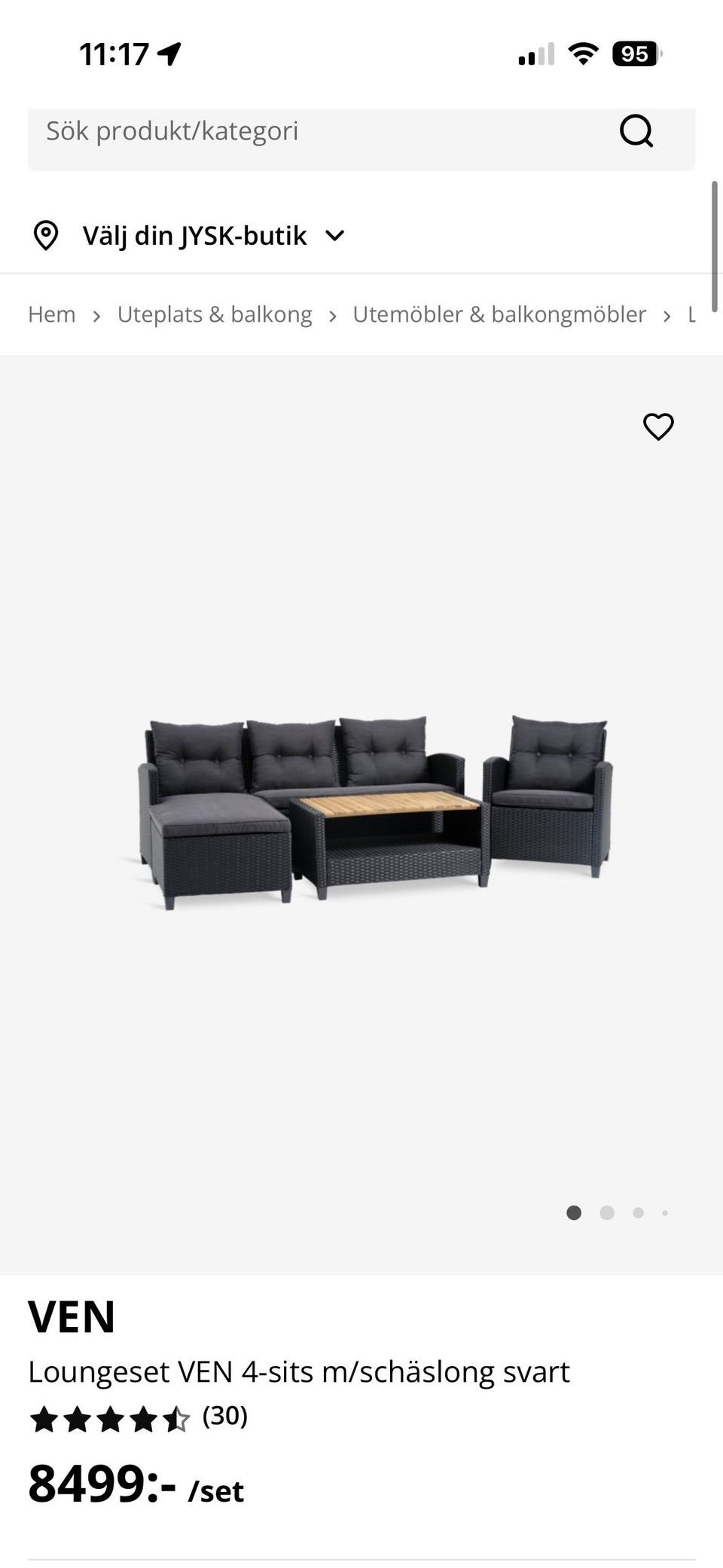Expand the Välj din JYSK-butik store picker
Screen dimensions: 723x1568
(190, 236)
